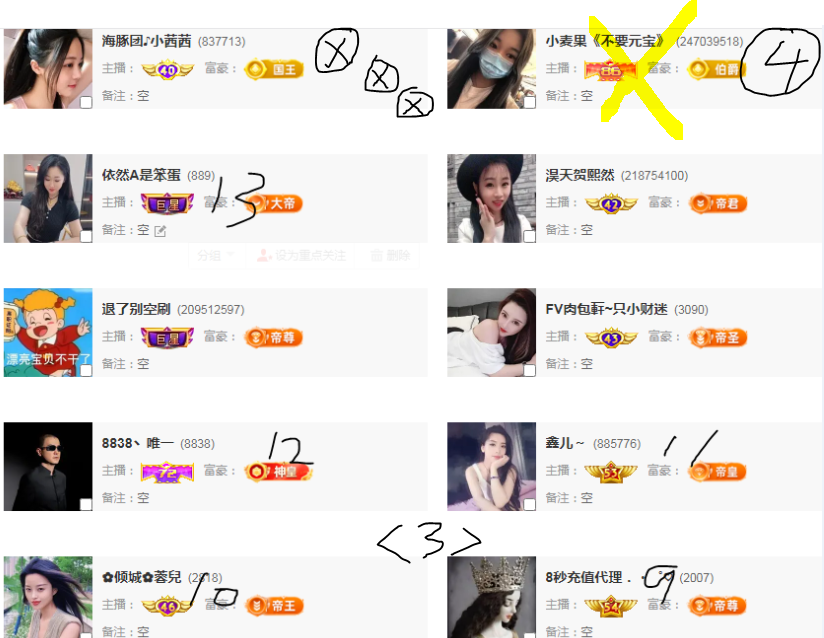Select the checkbox on 8838丶唯一's avatar
Viewport: 824px width, 638px height.
(x=86, y=504)
